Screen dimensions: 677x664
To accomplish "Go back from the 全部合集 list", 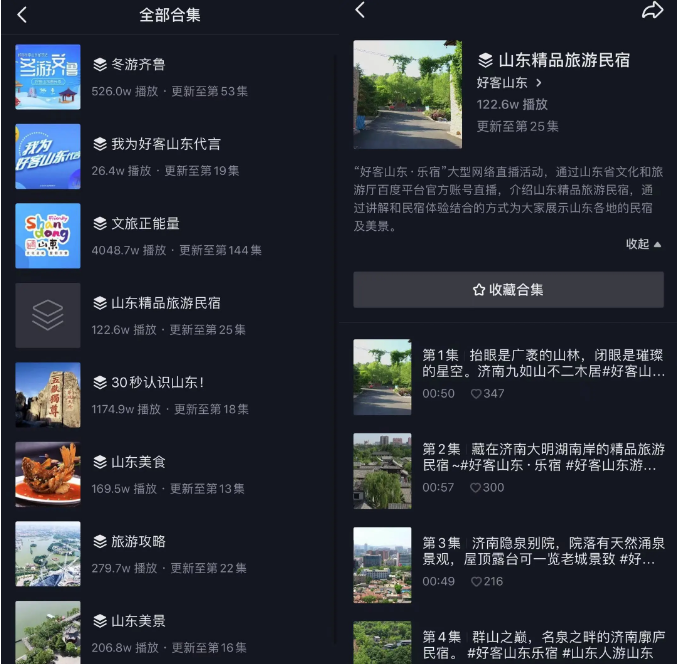I will pyautogui.click(x=22, y=15).
